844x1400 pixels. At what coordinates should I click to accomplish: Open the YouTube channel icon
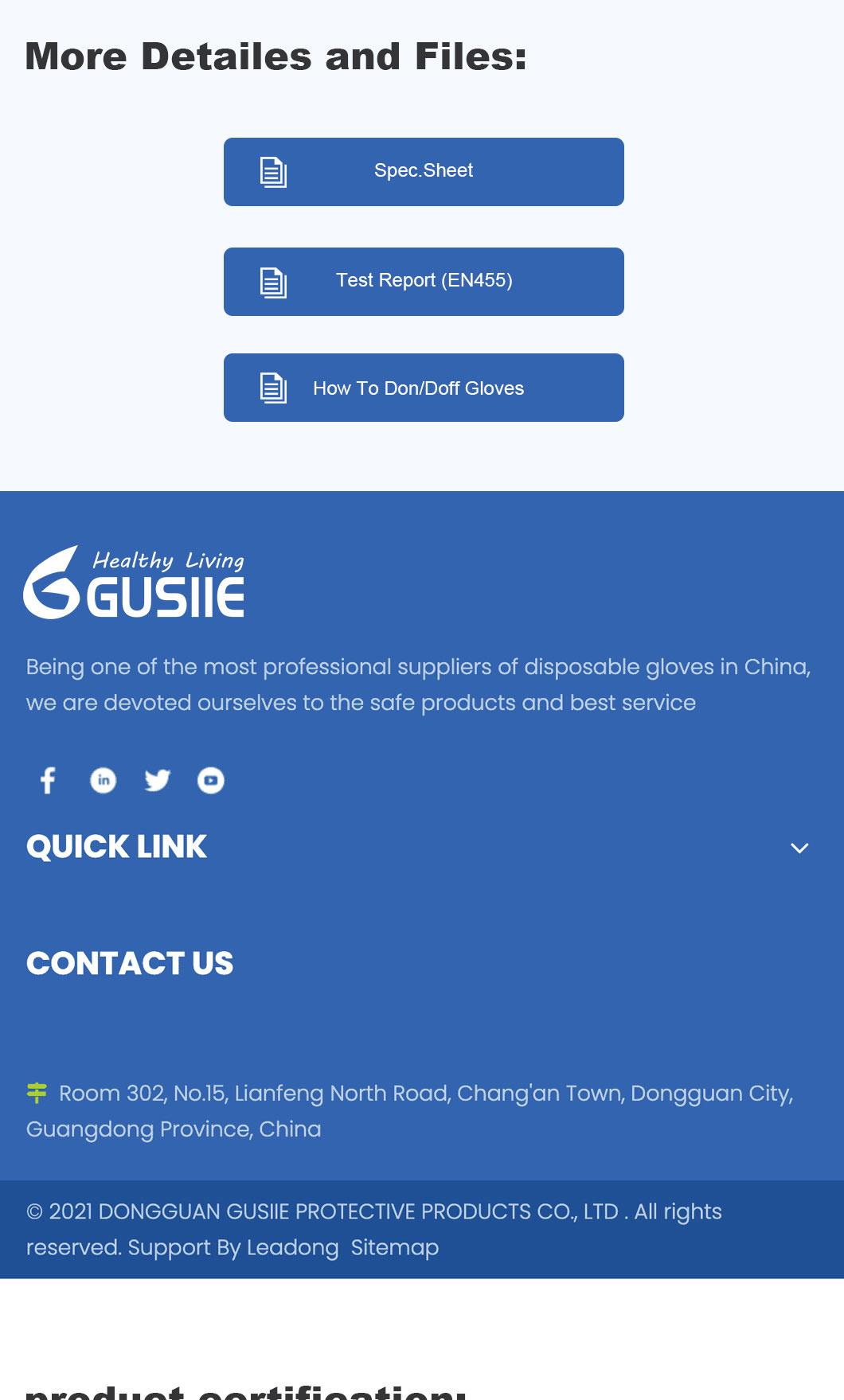pos(211,781)
